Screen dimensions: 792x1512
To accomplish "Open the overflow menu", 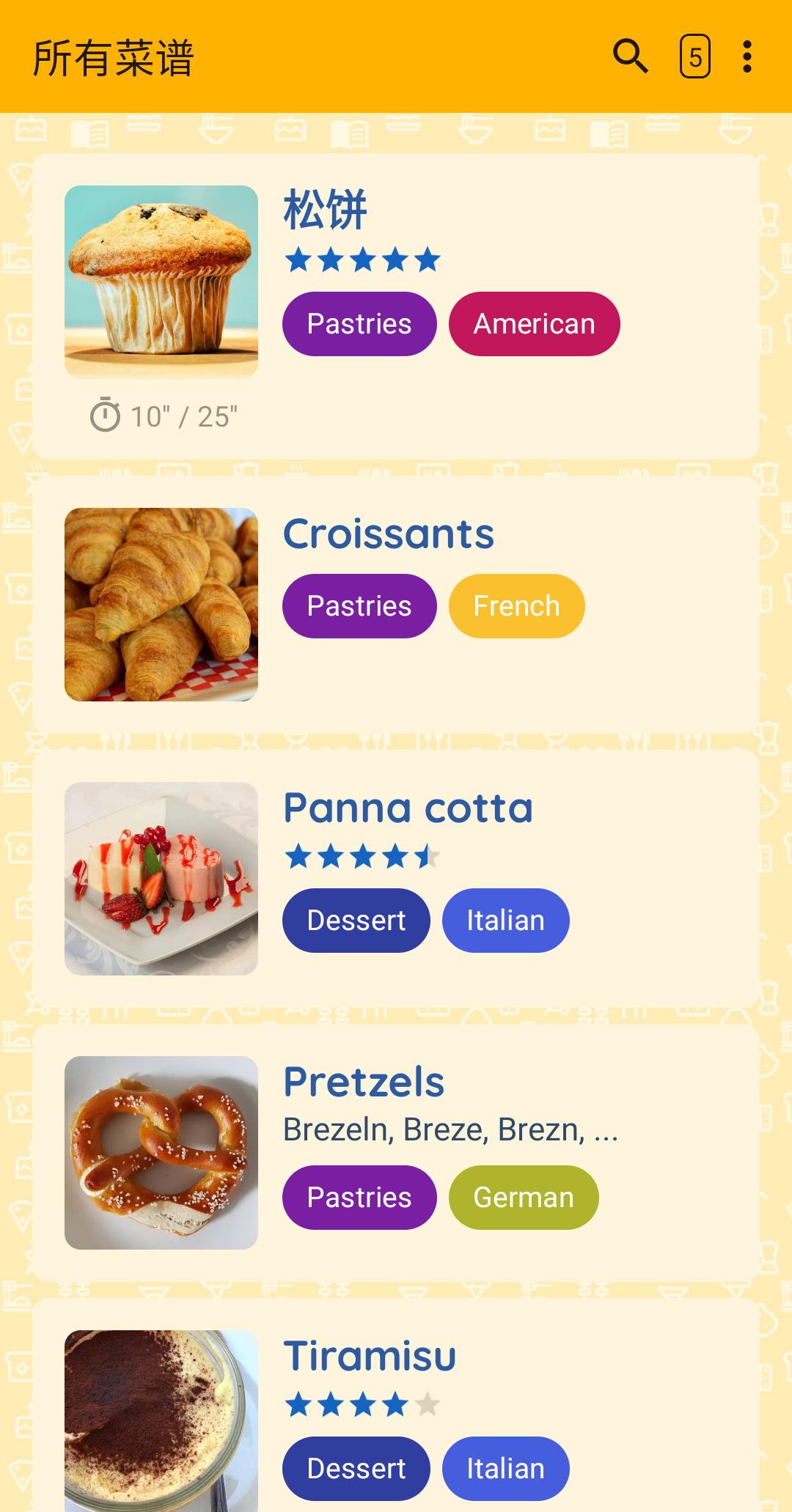I will [x=747, y=56].
